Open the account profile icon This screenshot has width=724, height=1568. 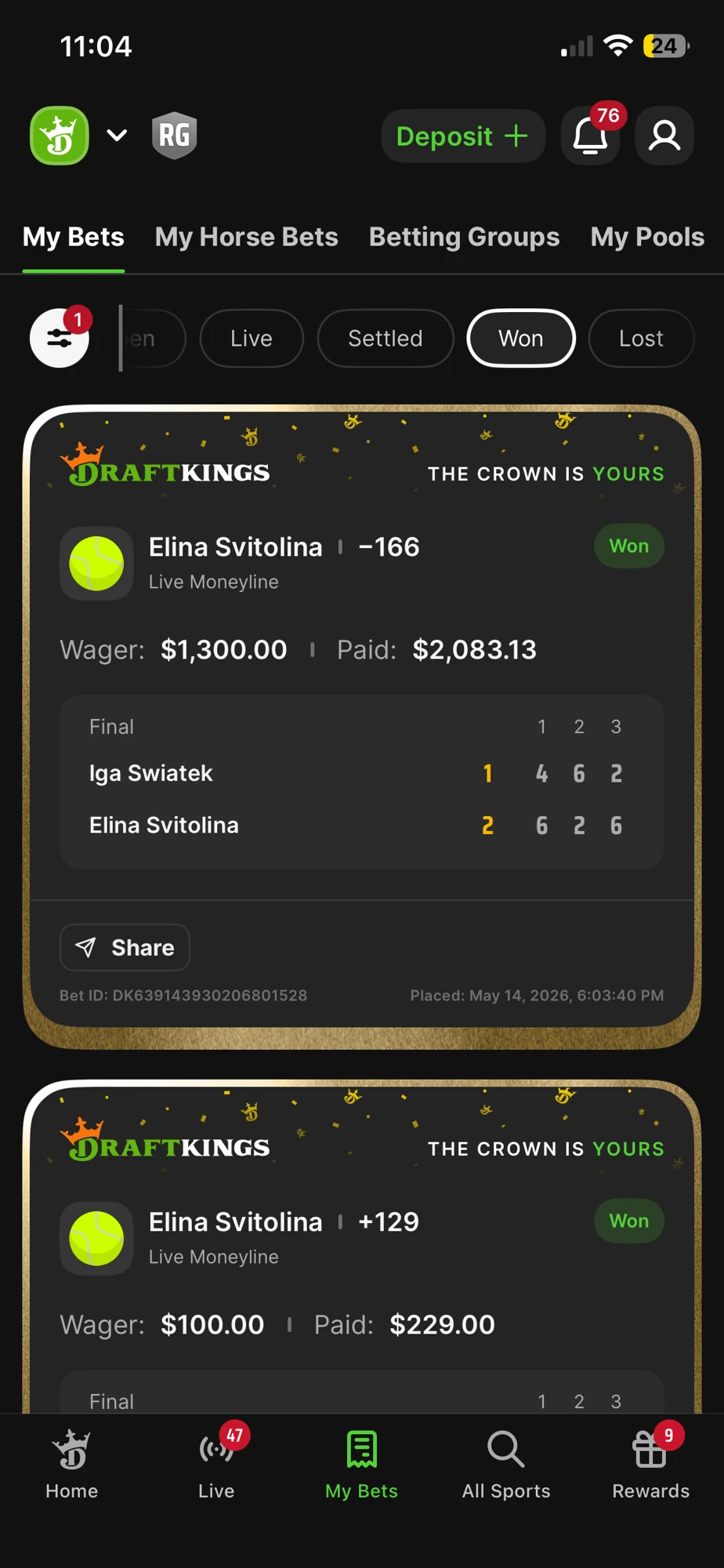coord(664,136)
